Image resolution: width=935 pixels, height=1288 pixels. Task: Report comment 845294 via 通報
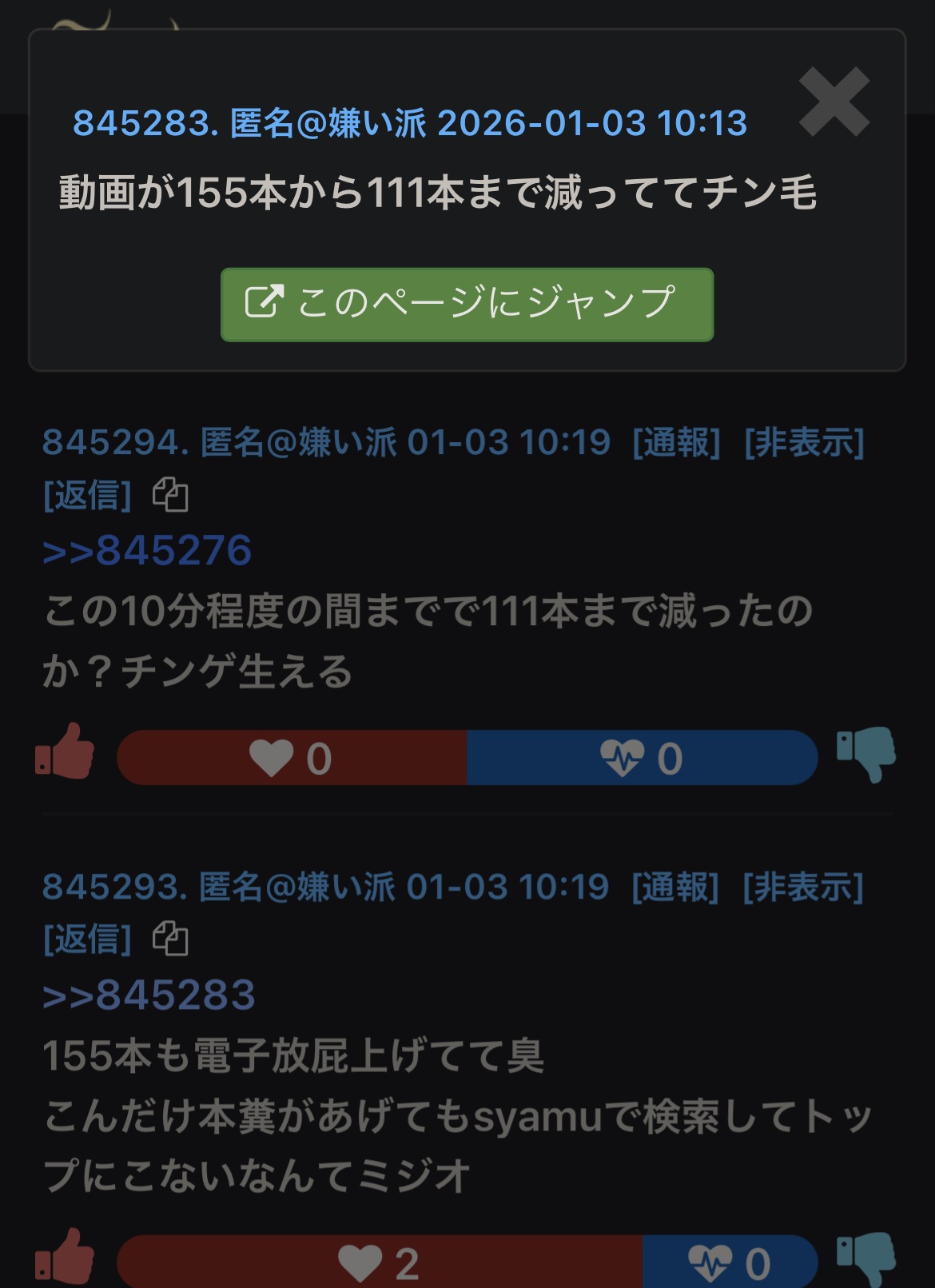click(676, 442)
